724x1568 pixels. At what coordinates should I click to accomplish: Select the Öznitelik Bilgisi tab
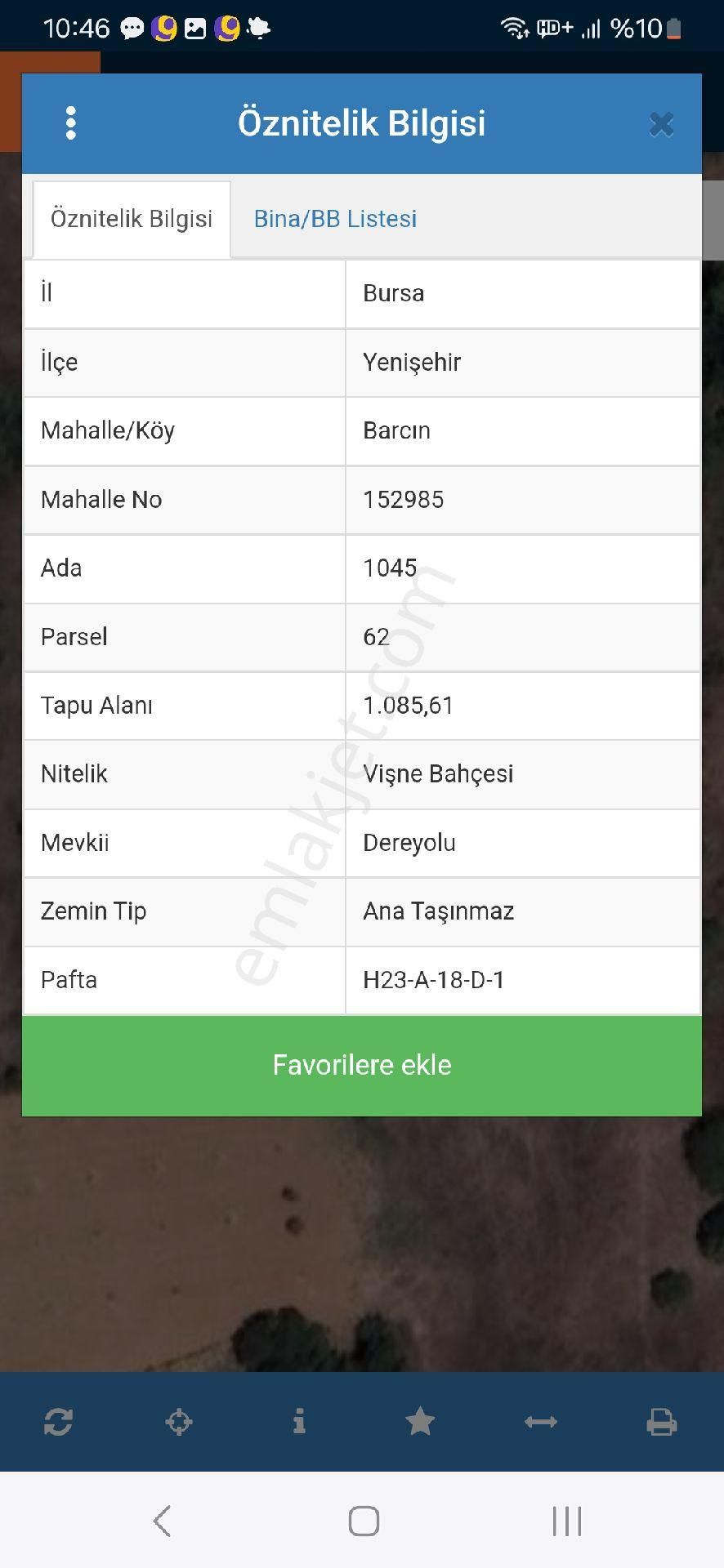(x=132, y=219)
